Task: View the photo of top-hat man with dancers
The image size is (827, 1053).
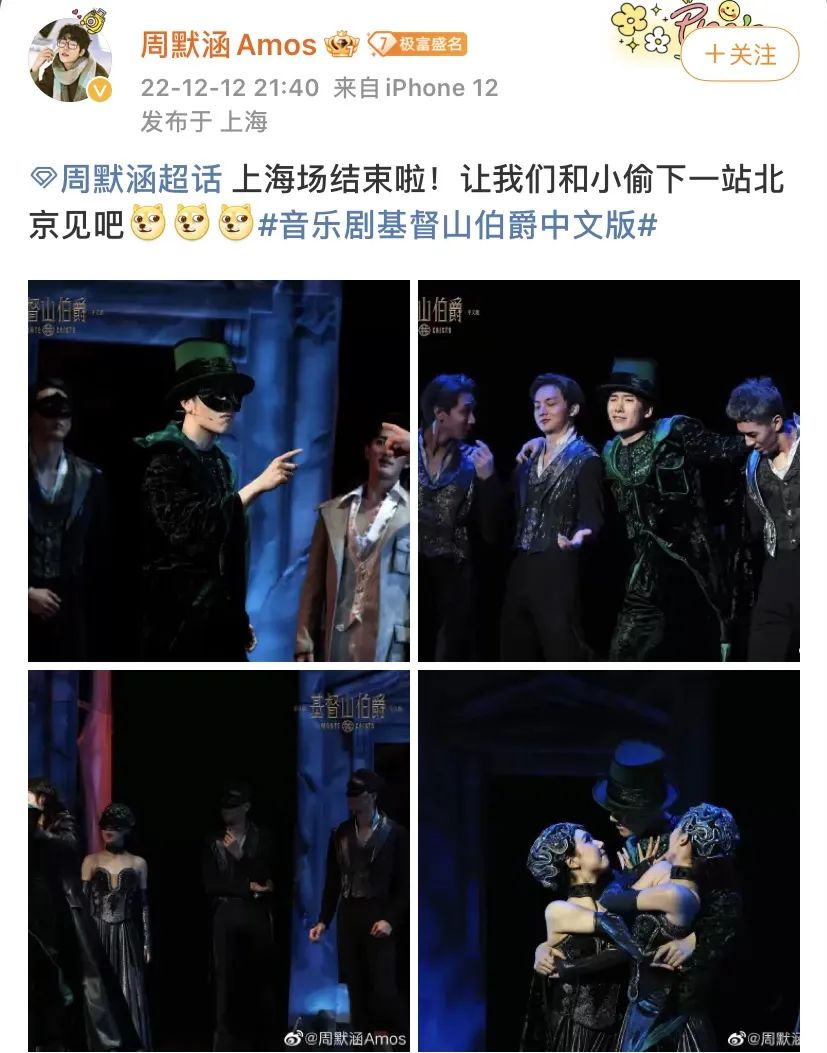Action: (608, 860)
